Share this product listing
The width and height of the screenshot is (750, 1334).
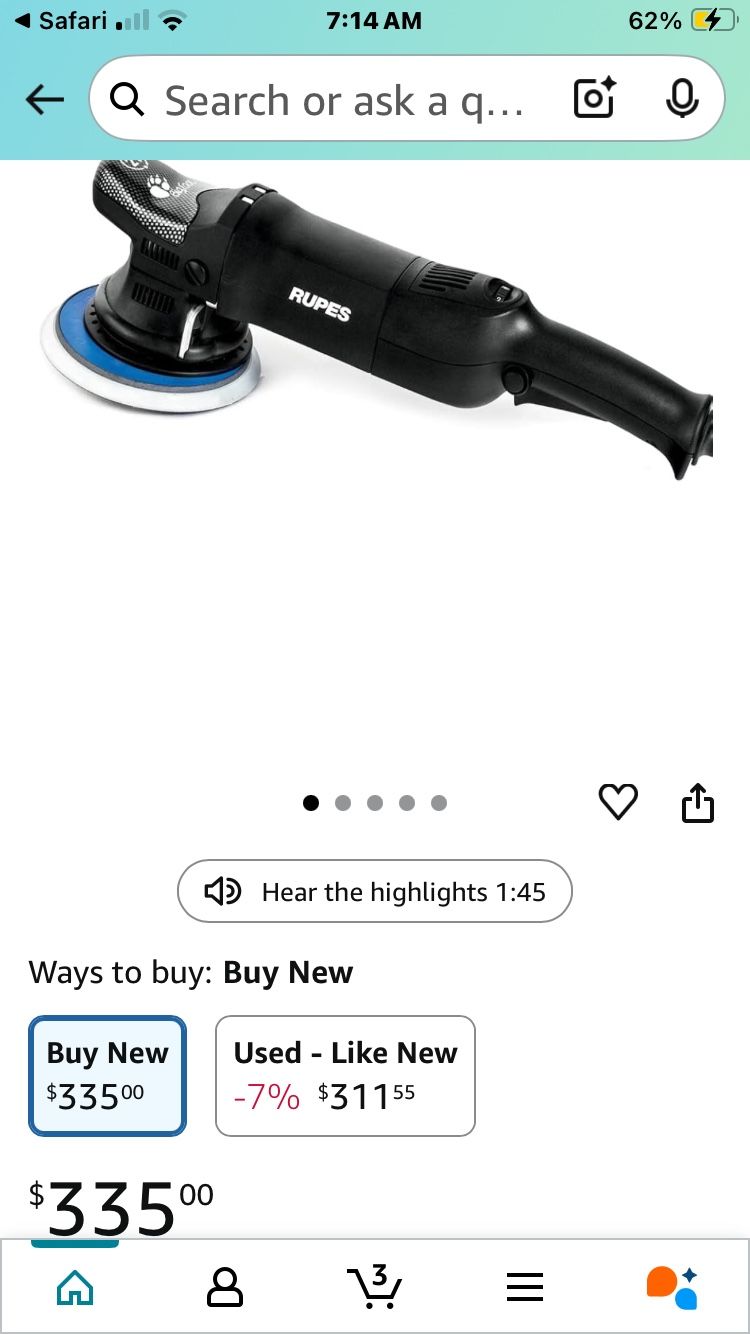click(697, 801)
